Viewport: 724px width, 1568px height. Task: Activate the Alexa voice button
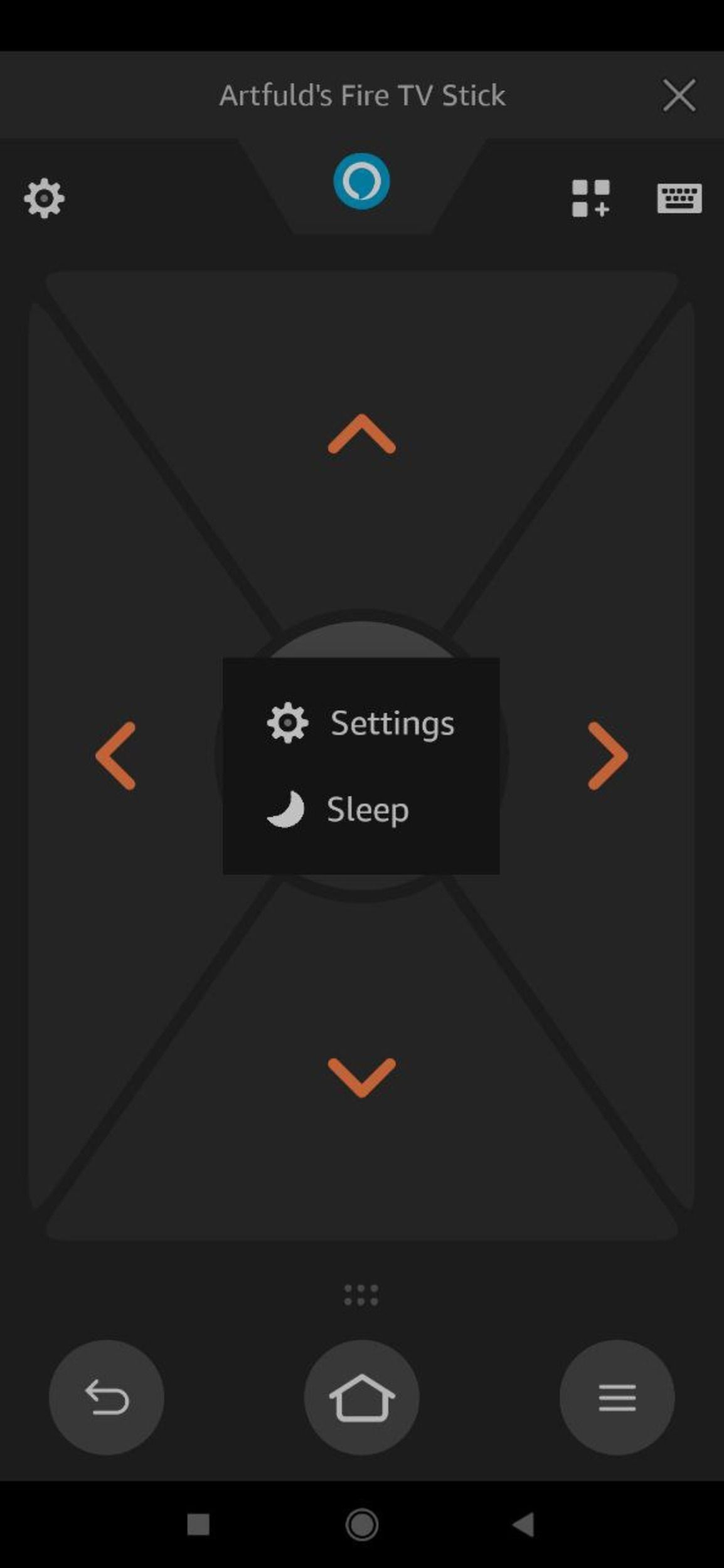click(x=361, y=181)
